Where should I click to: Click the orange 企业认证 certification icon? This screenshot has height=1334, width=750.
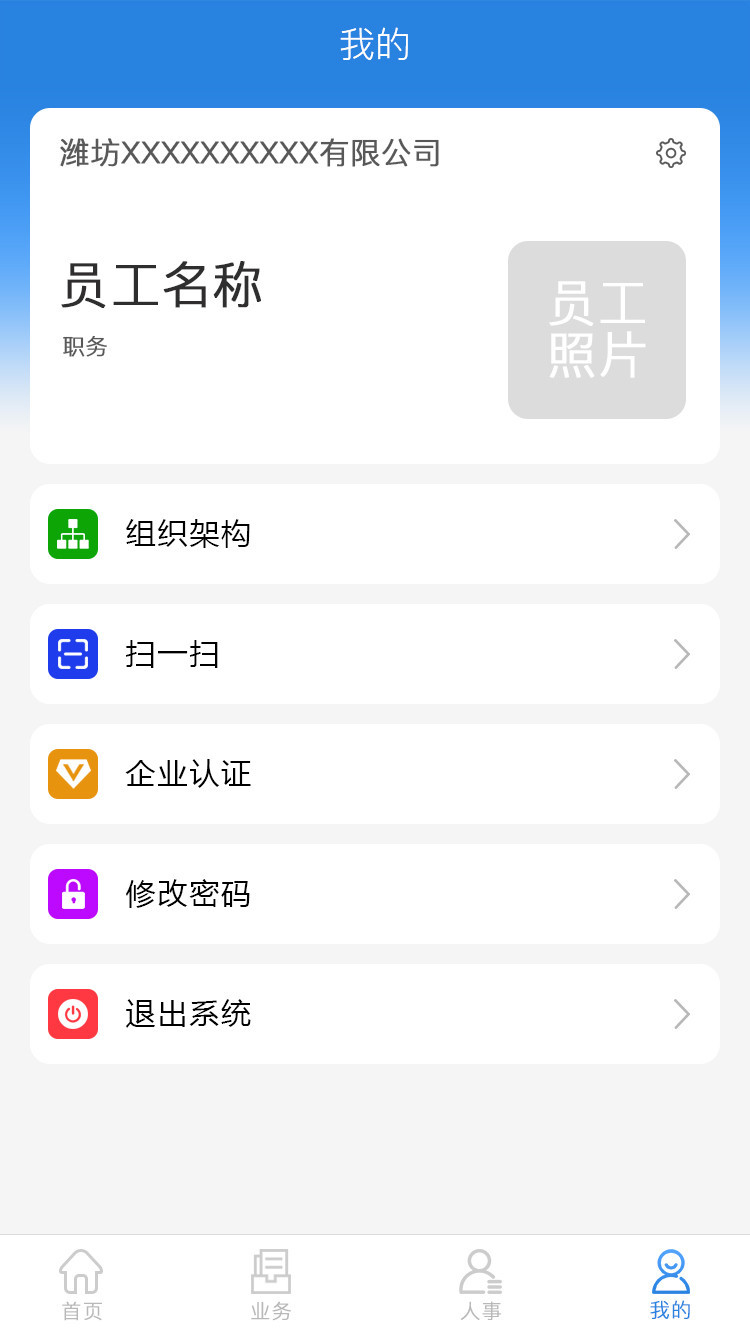[72, 774]
